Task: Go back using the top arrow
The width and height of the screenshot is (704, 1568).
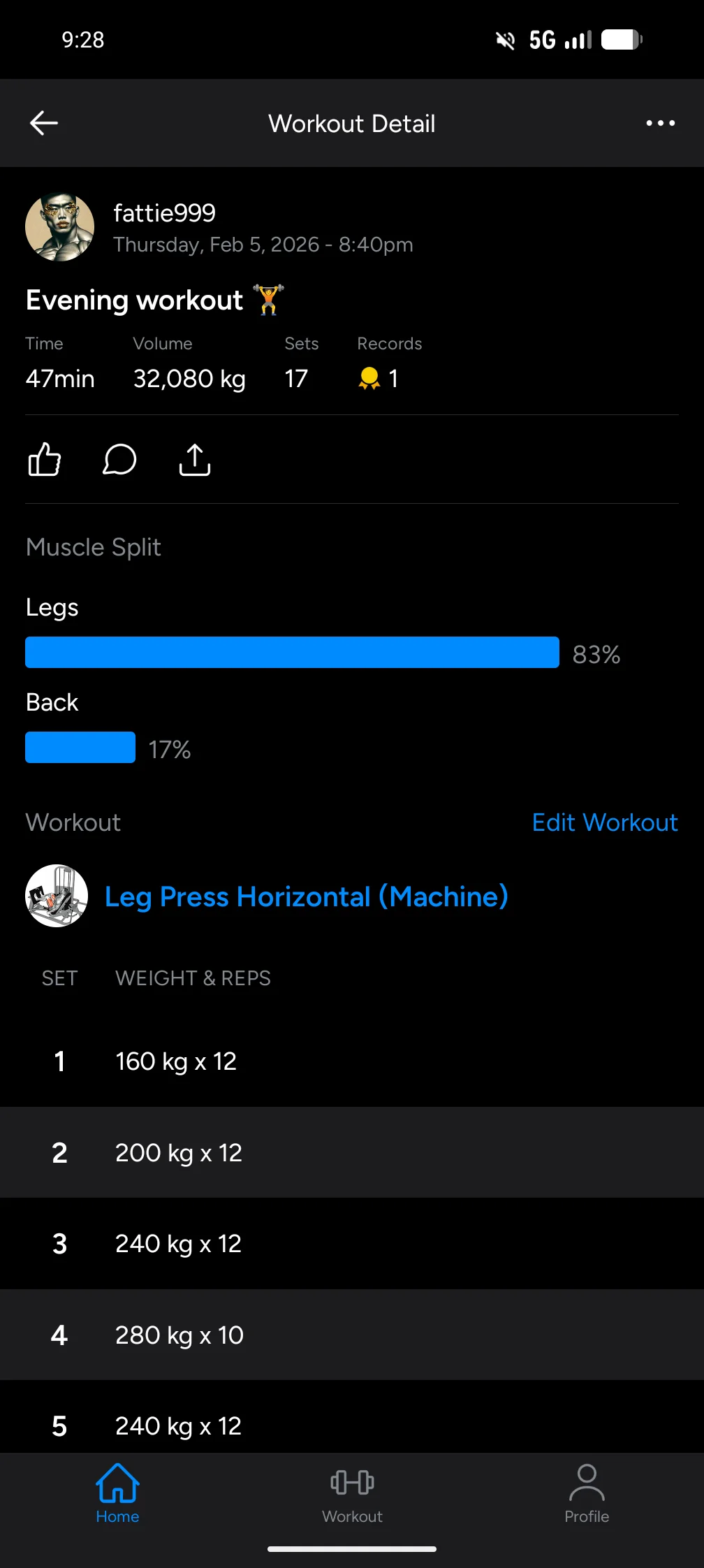Action: [x=44, y=123]
